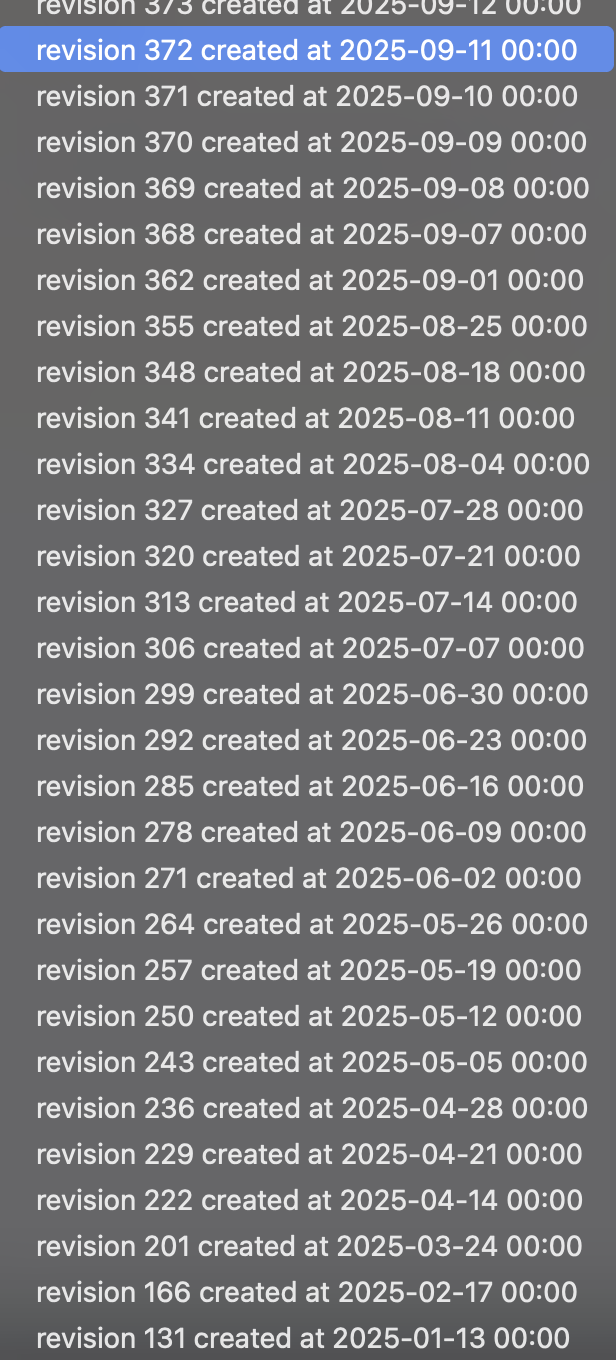Choose revision 362 created 2025-09-01
The height and width of the screenshot is (1360, 616).
(306, 280)
